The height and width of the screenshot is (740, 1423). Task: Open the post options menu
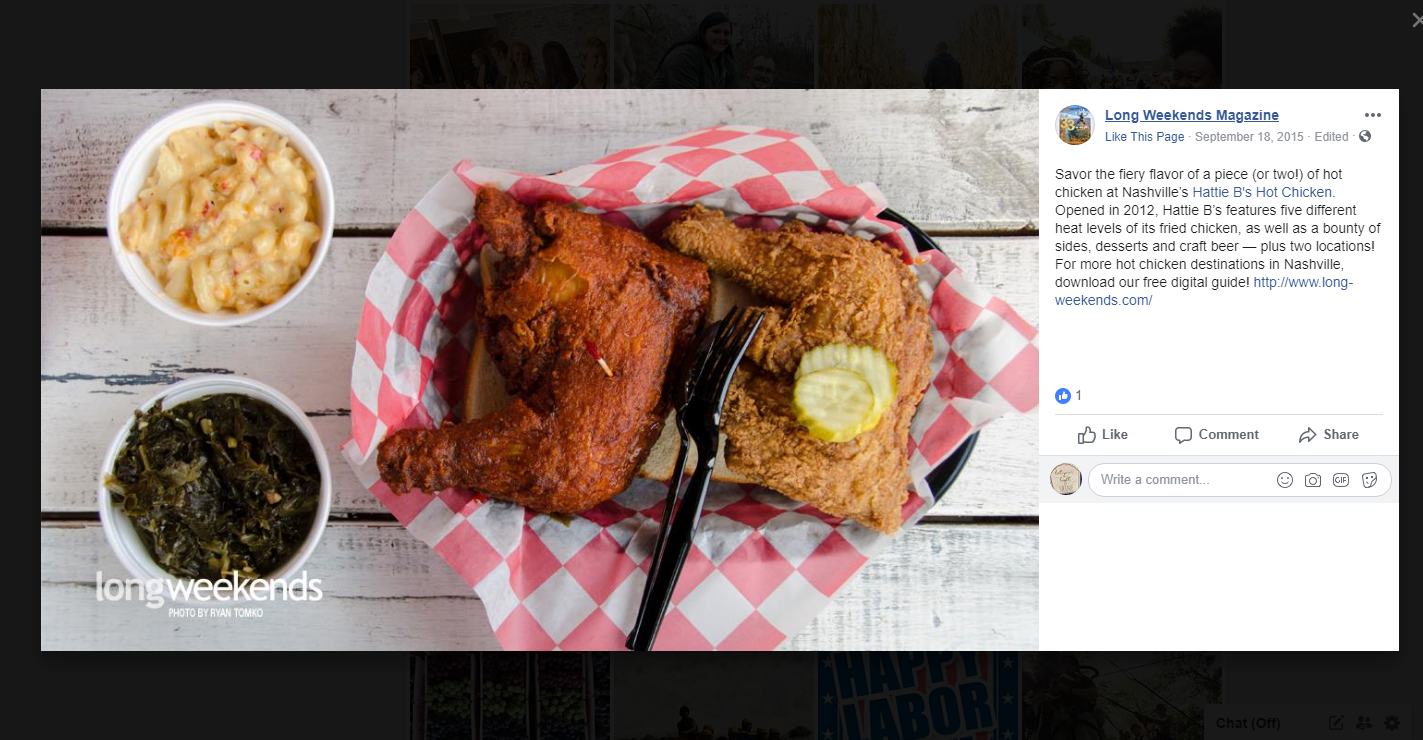pos(1372,115)
